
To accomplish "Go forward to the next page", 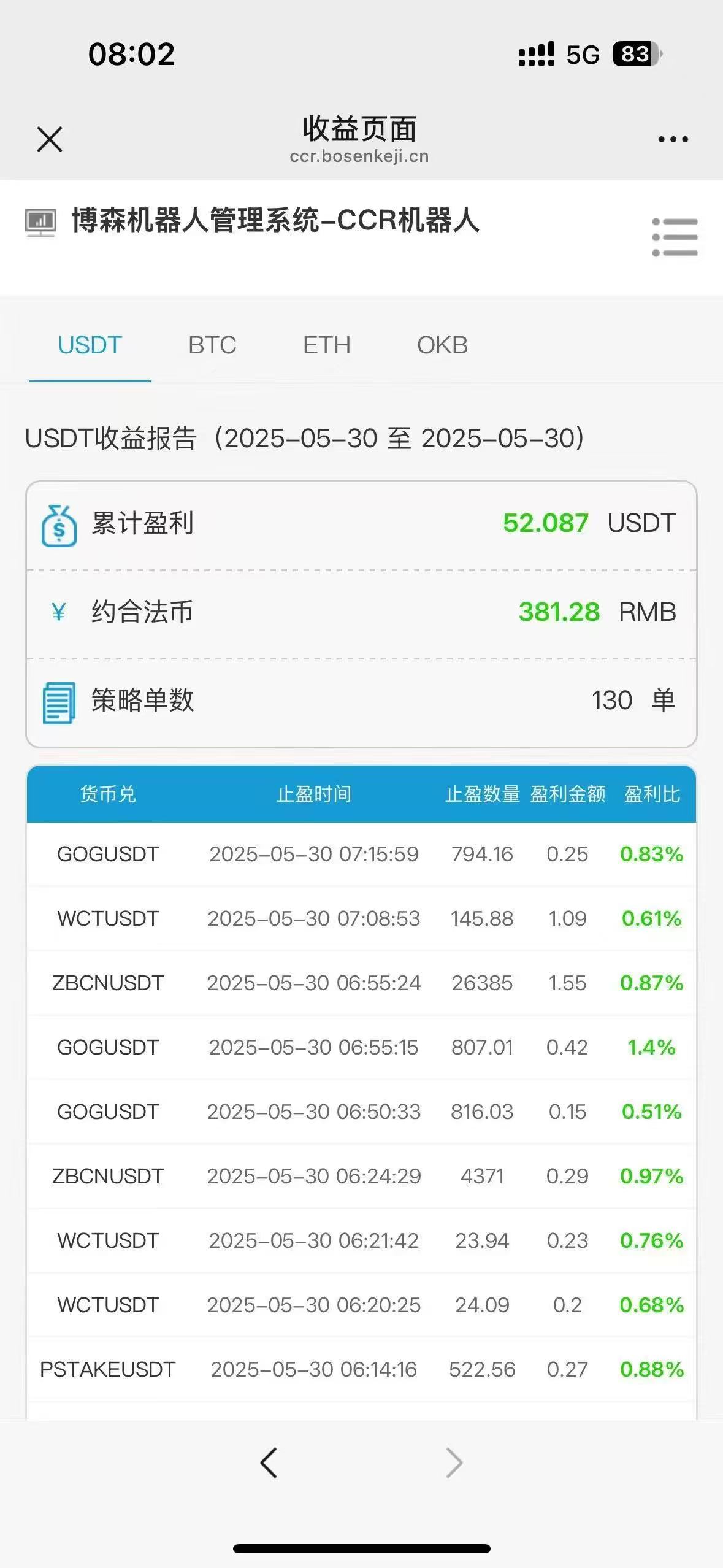I will point(454,1463).
